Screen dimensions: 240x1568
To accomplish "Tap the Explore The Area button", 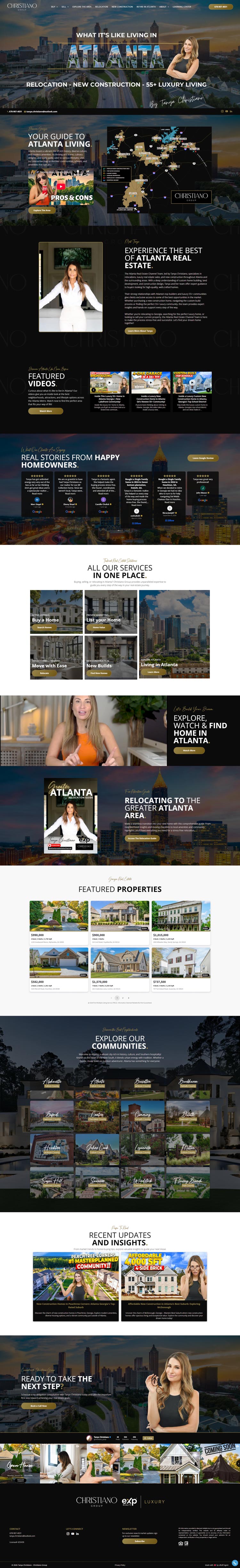I will click(x=42, y=210).
